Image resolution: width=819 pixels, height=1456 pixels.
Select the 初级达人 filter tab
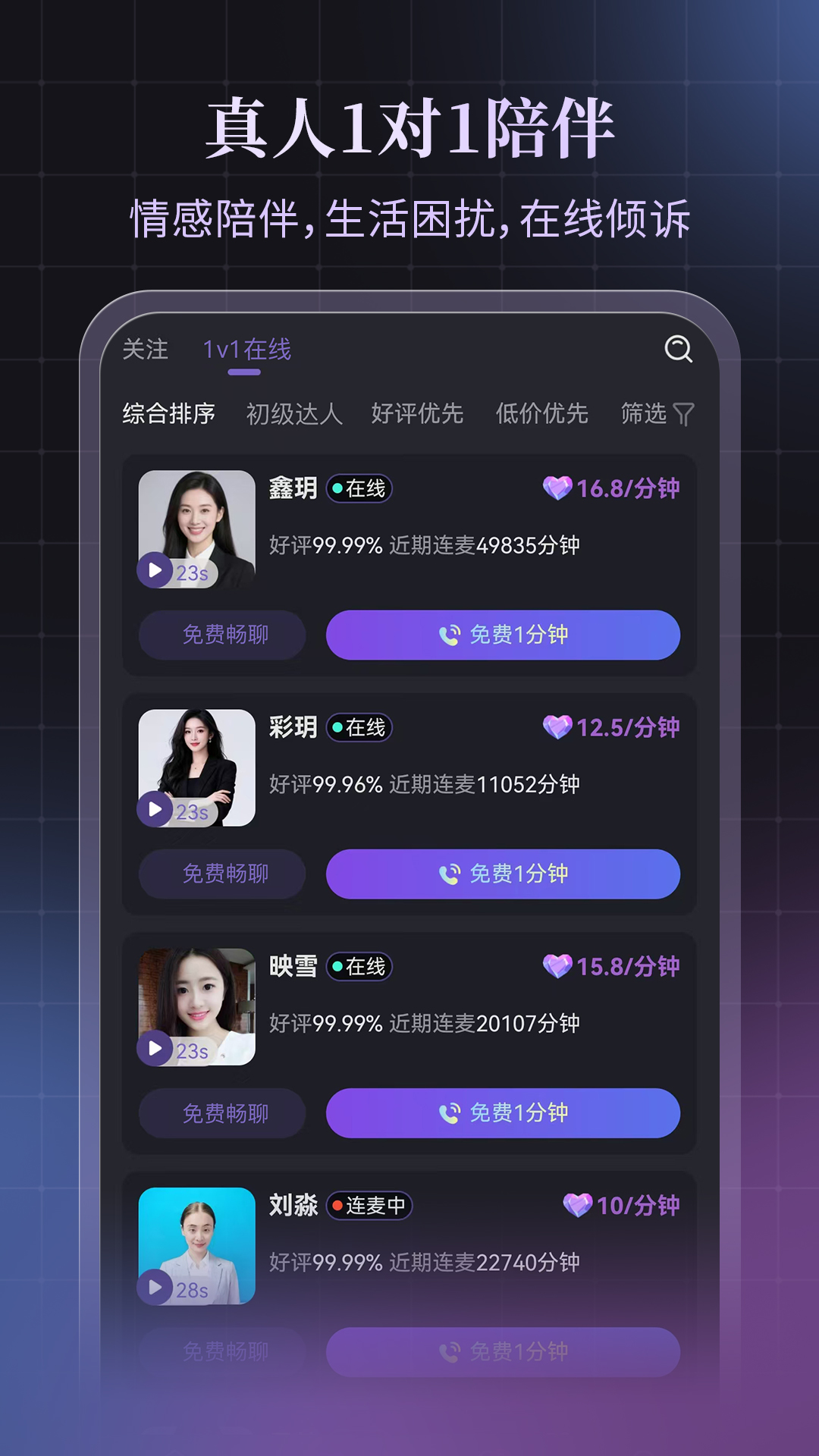(296, 414)
